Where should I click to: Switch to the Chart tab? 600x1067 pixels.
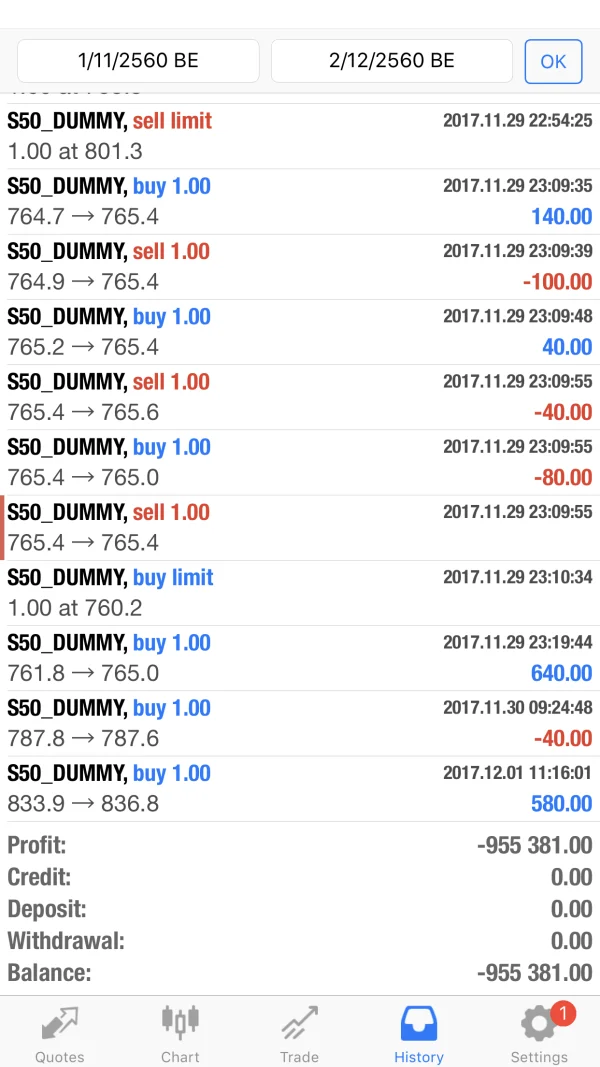[180, 1033]
